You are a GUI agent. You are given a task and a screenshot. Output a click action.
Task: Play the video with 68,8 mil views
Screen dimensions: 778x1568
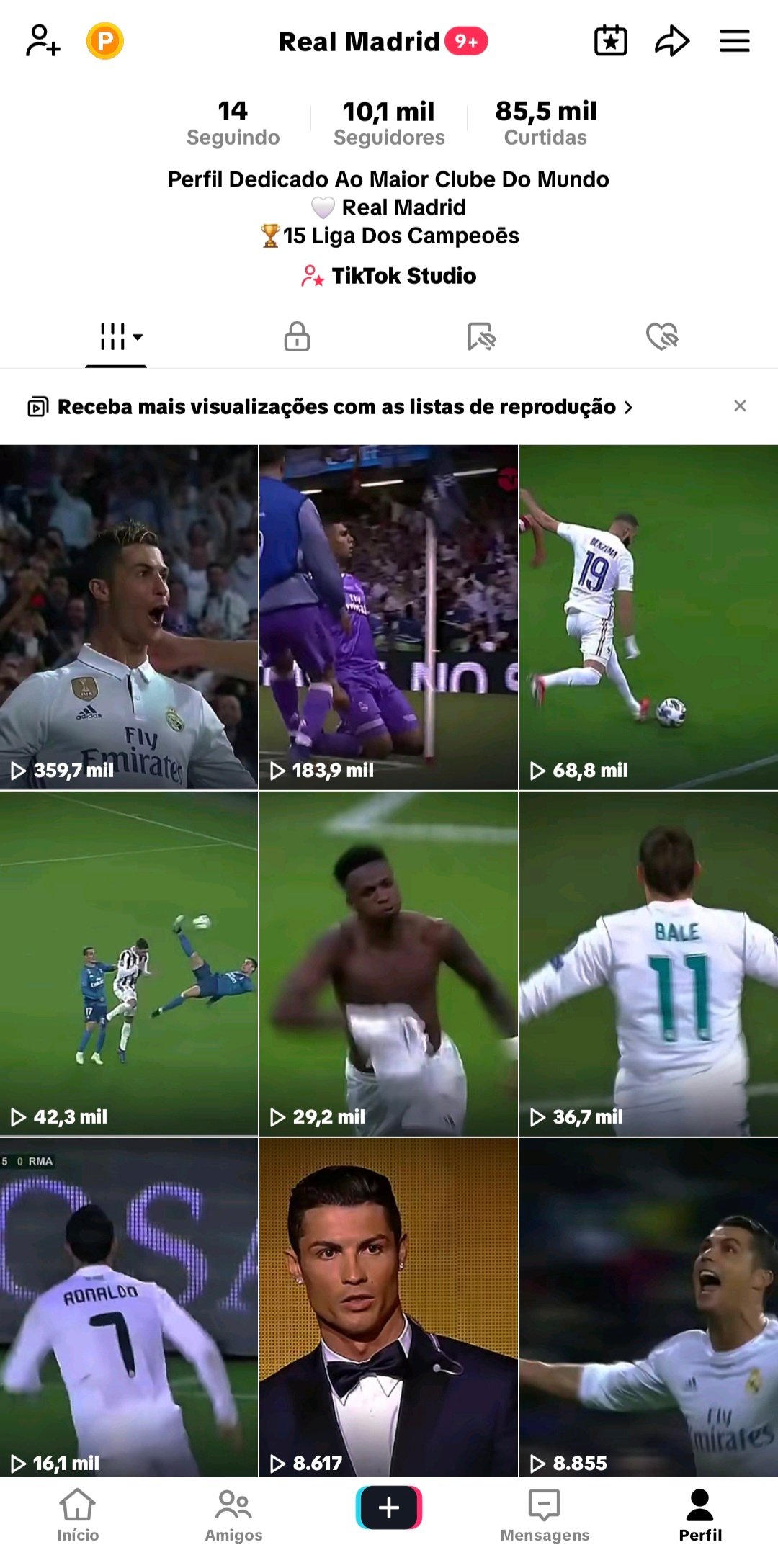[648, 617]
